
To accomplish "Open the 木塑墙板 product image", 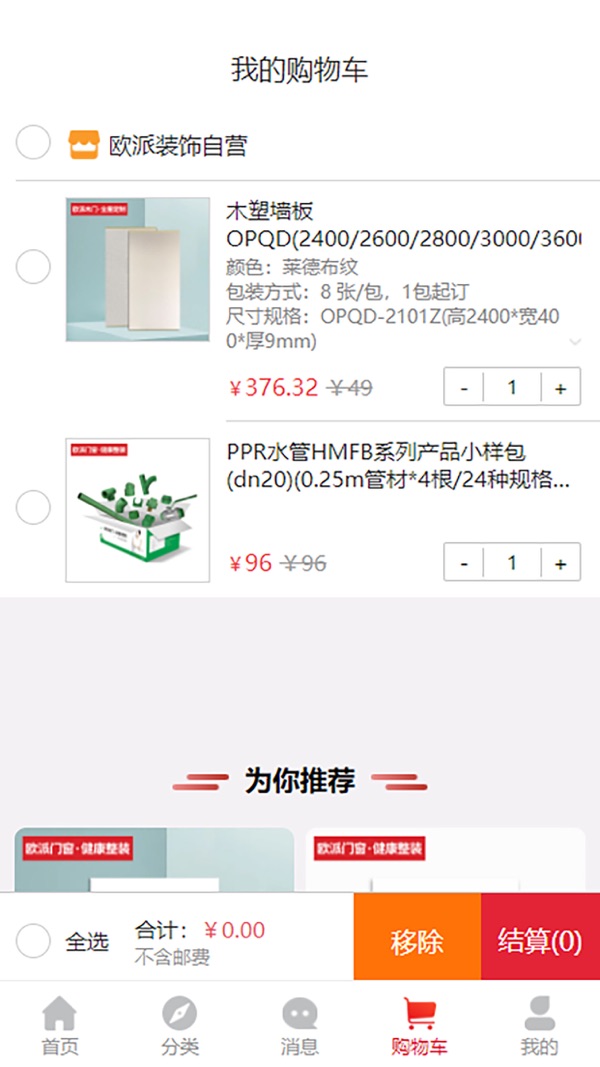I will (138, 269).
